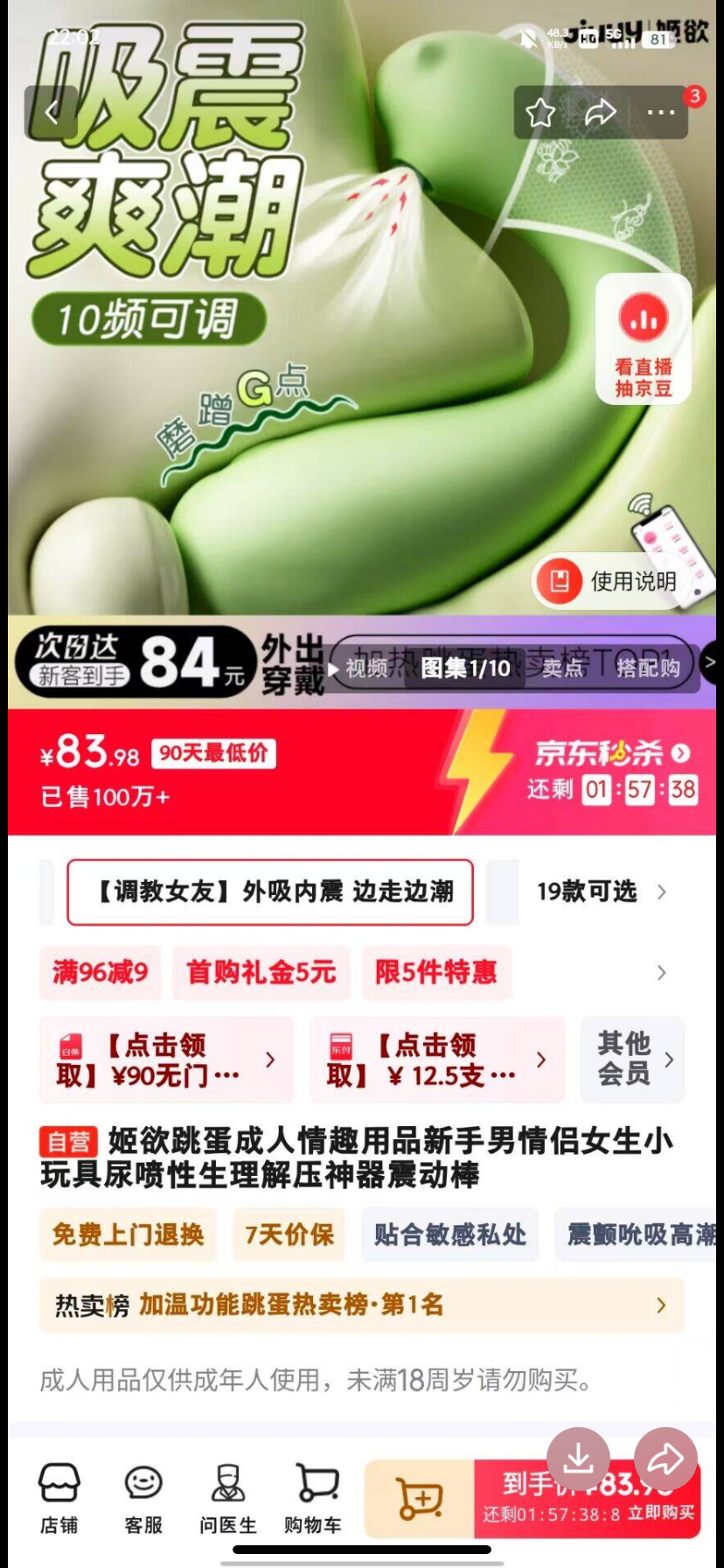Image resolution: width=724 pixels, height=1568 pixels.
Task: Favorite this product with the star icon
Action: tap(540, 112)
